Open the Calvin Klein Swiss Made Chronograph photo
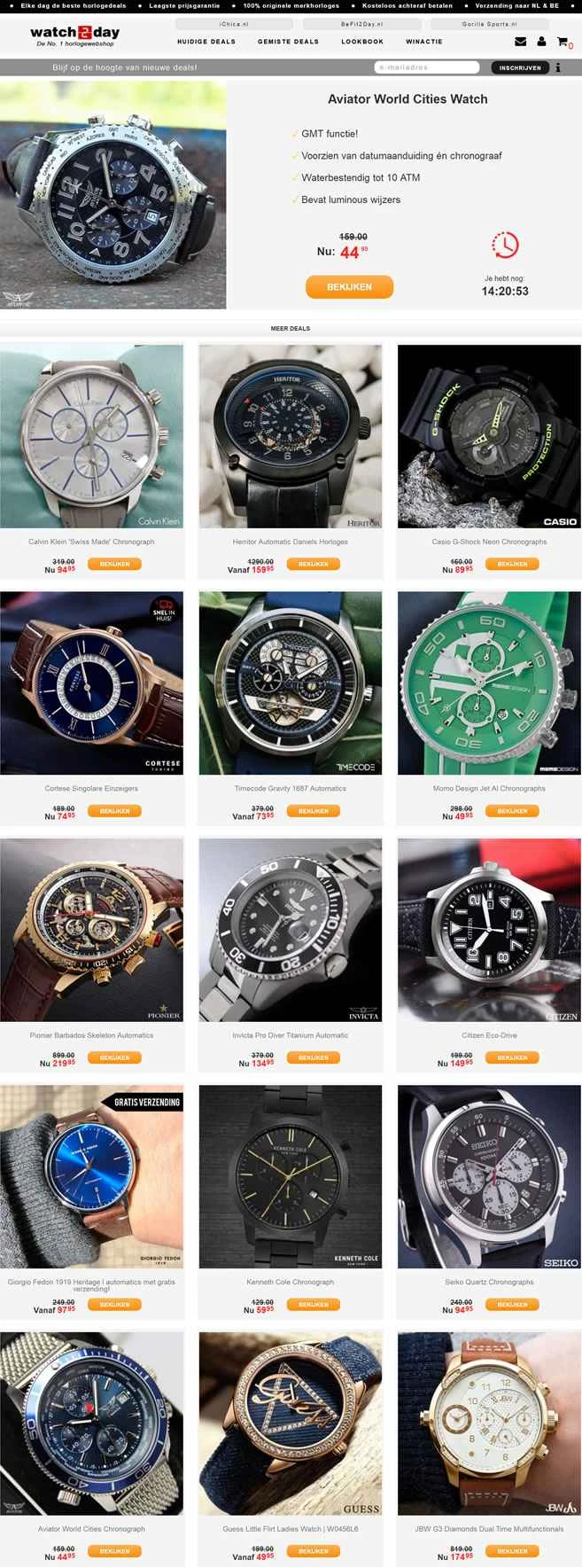582x1568 pixels. coord(92,436)
